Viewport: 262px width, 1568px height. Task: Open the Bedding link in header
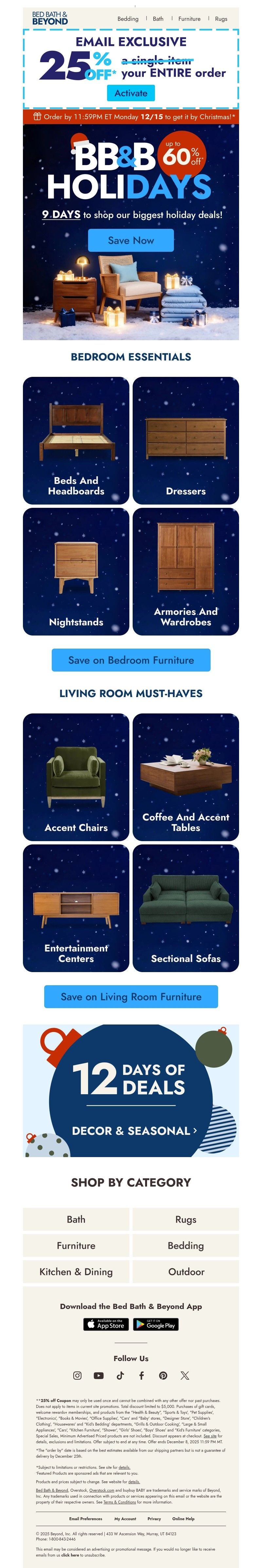coord(128,19)
